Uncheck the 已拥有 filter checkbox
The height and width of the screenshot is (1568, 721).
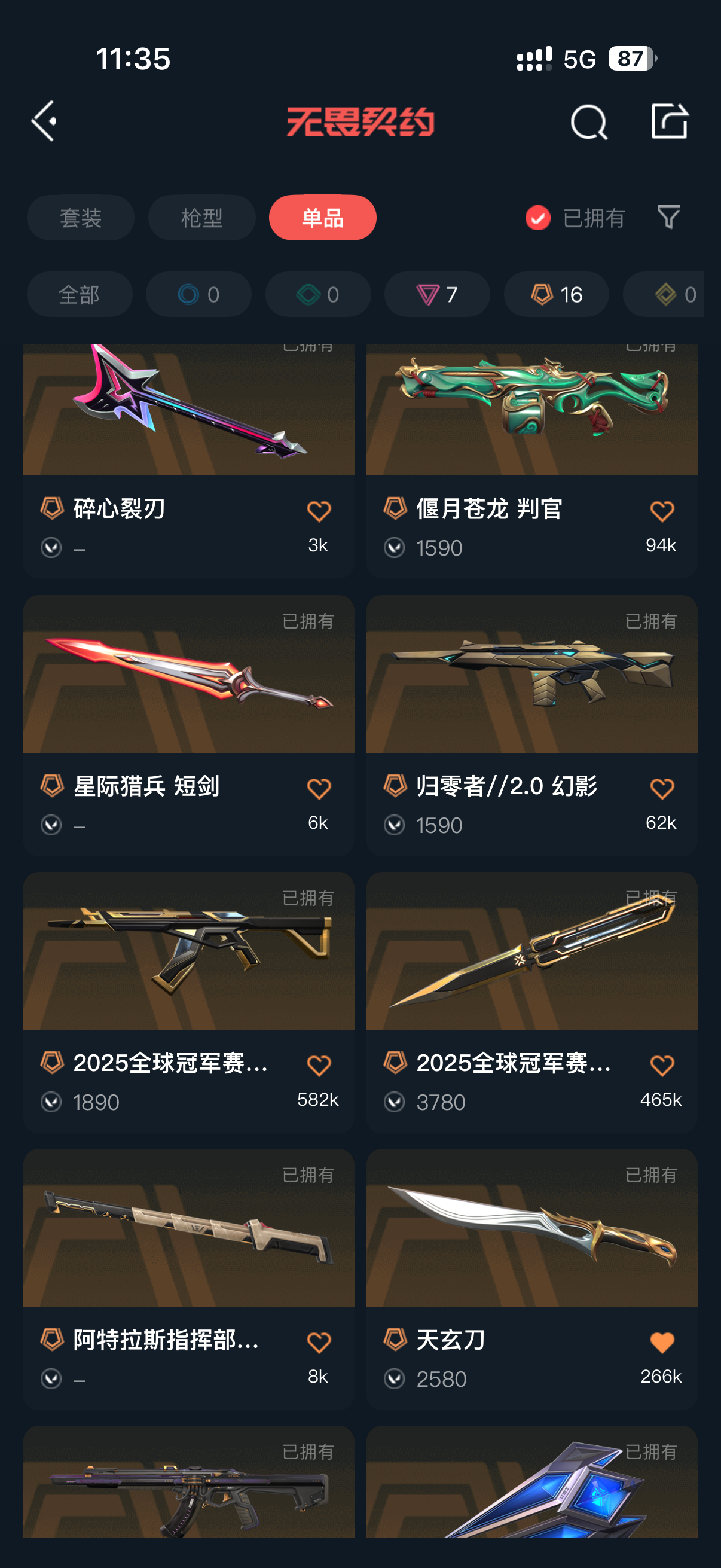click(x=538, y=218)
